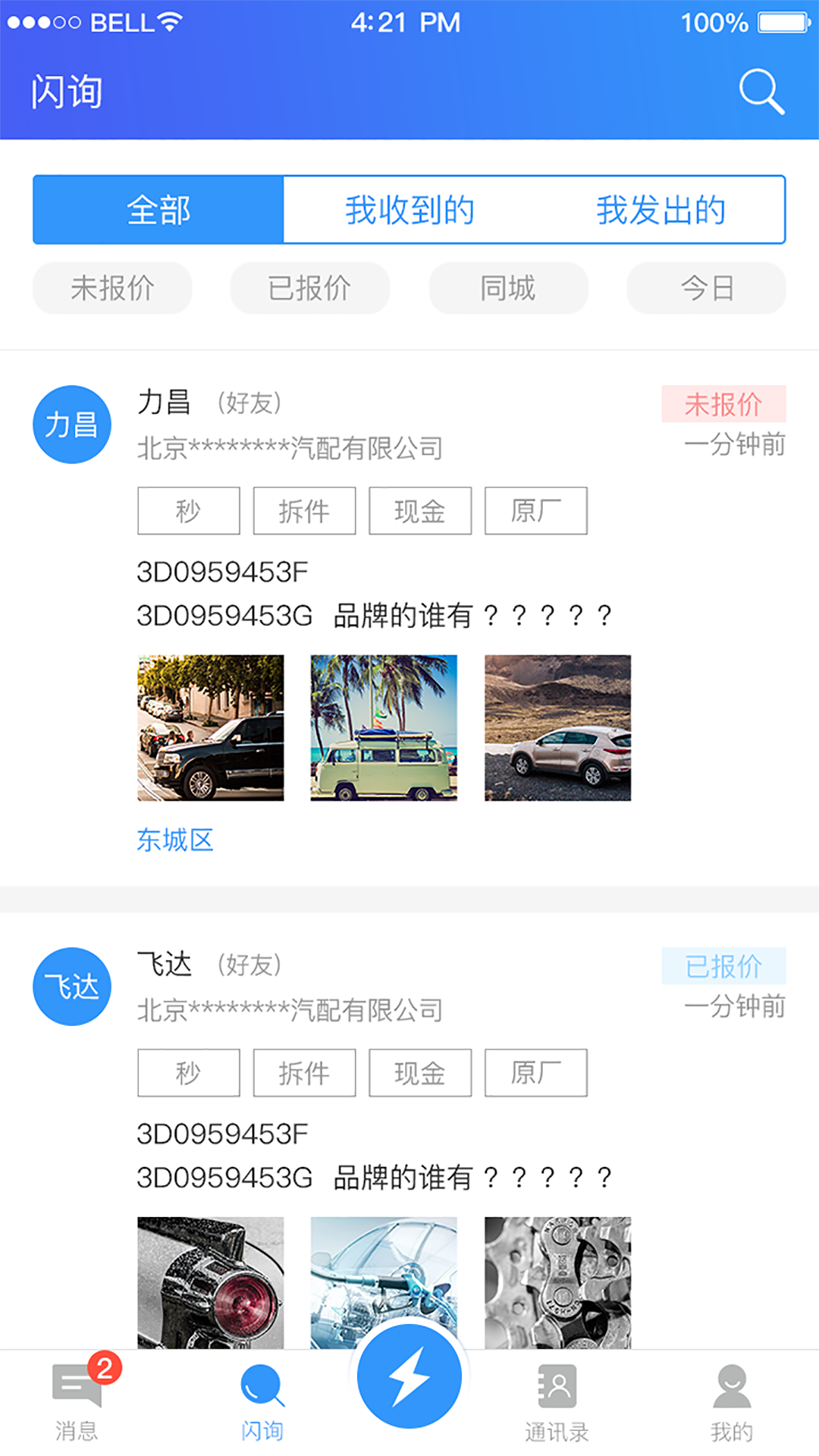Viewport: 819px width, 1456px height.
Task: Filter by 未报价 chip
Action: [112, 288]
